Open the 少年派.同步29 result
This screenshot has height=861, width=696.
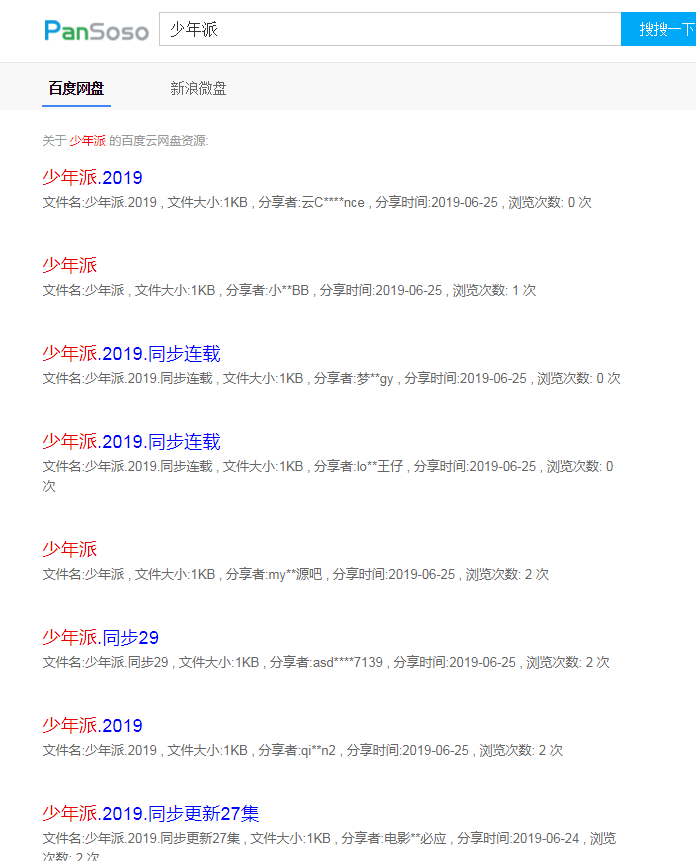[100, 638]
